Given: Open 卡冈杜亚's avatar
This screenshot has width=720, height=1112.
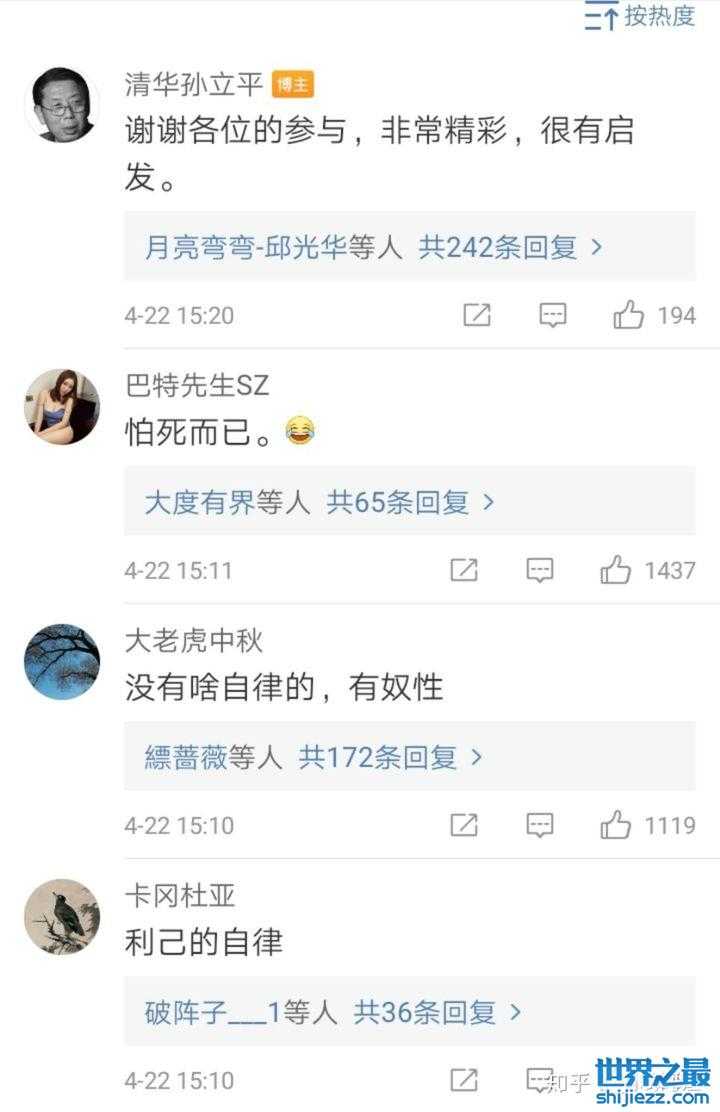Looking at the screenshot, I should [61, 916].
